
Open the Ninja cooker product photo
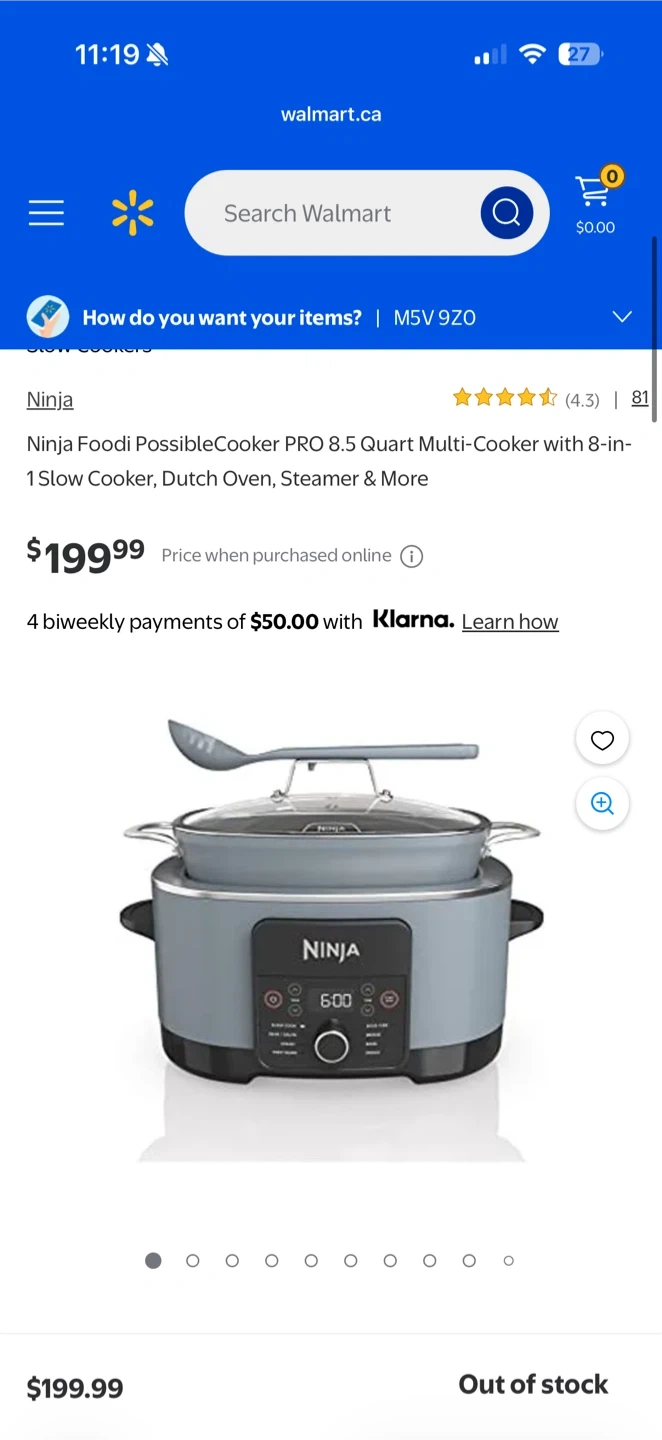click(330, 930)
